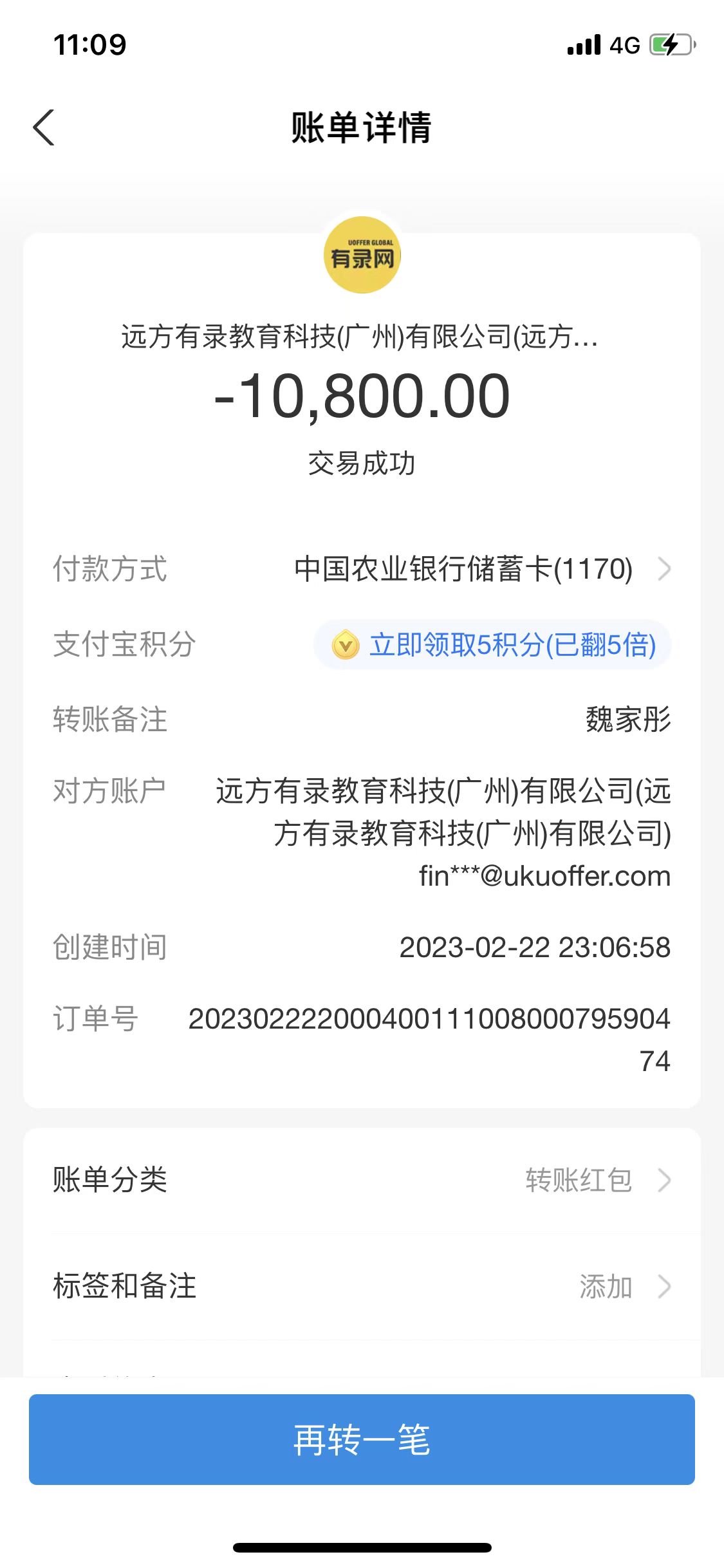Viewport: 724px width, 1568px height.
Task: Add a note via 标签和备注
Action: pyautogui.click(x=362, y=1287)
